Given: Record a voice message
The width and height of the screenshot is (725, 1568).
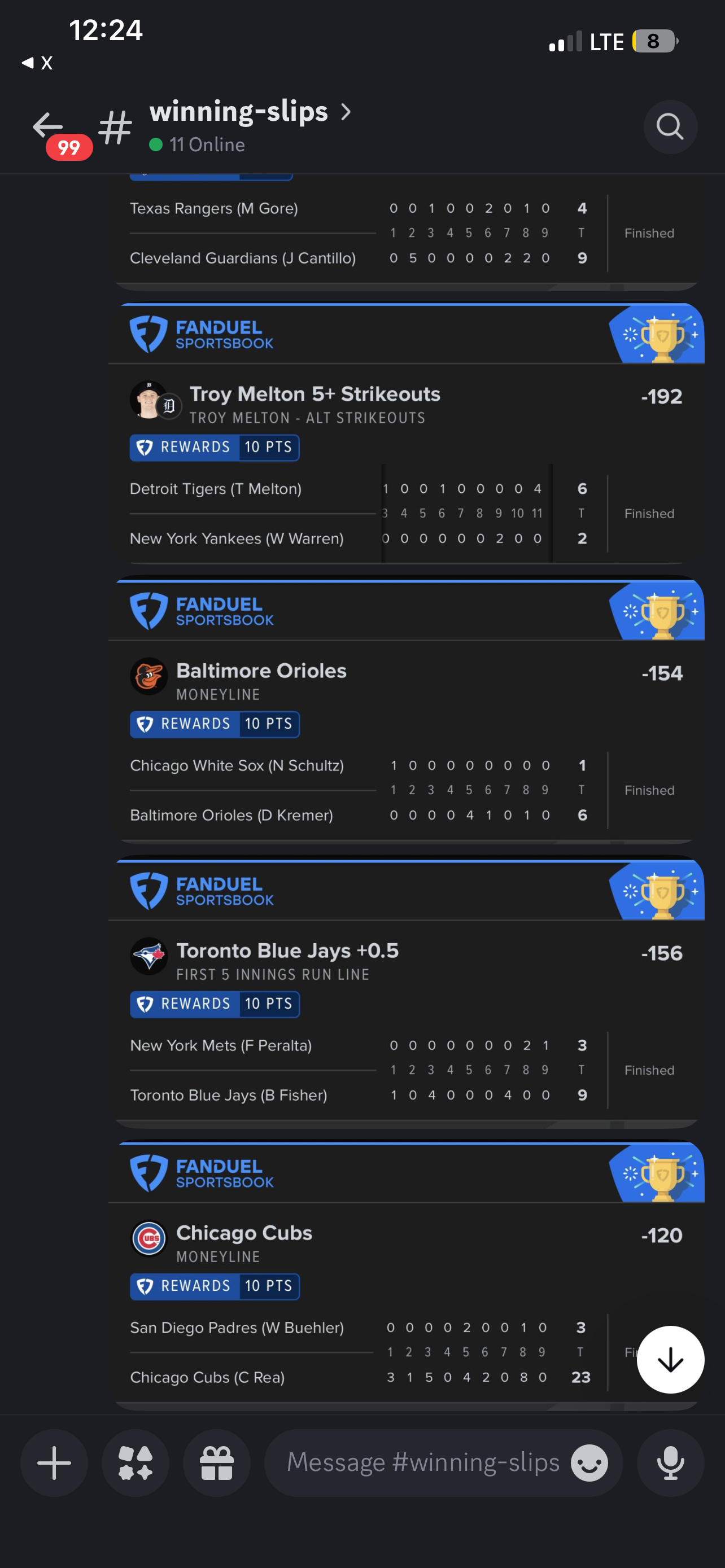Looking at the screenshot, I should click(670, 1462).
